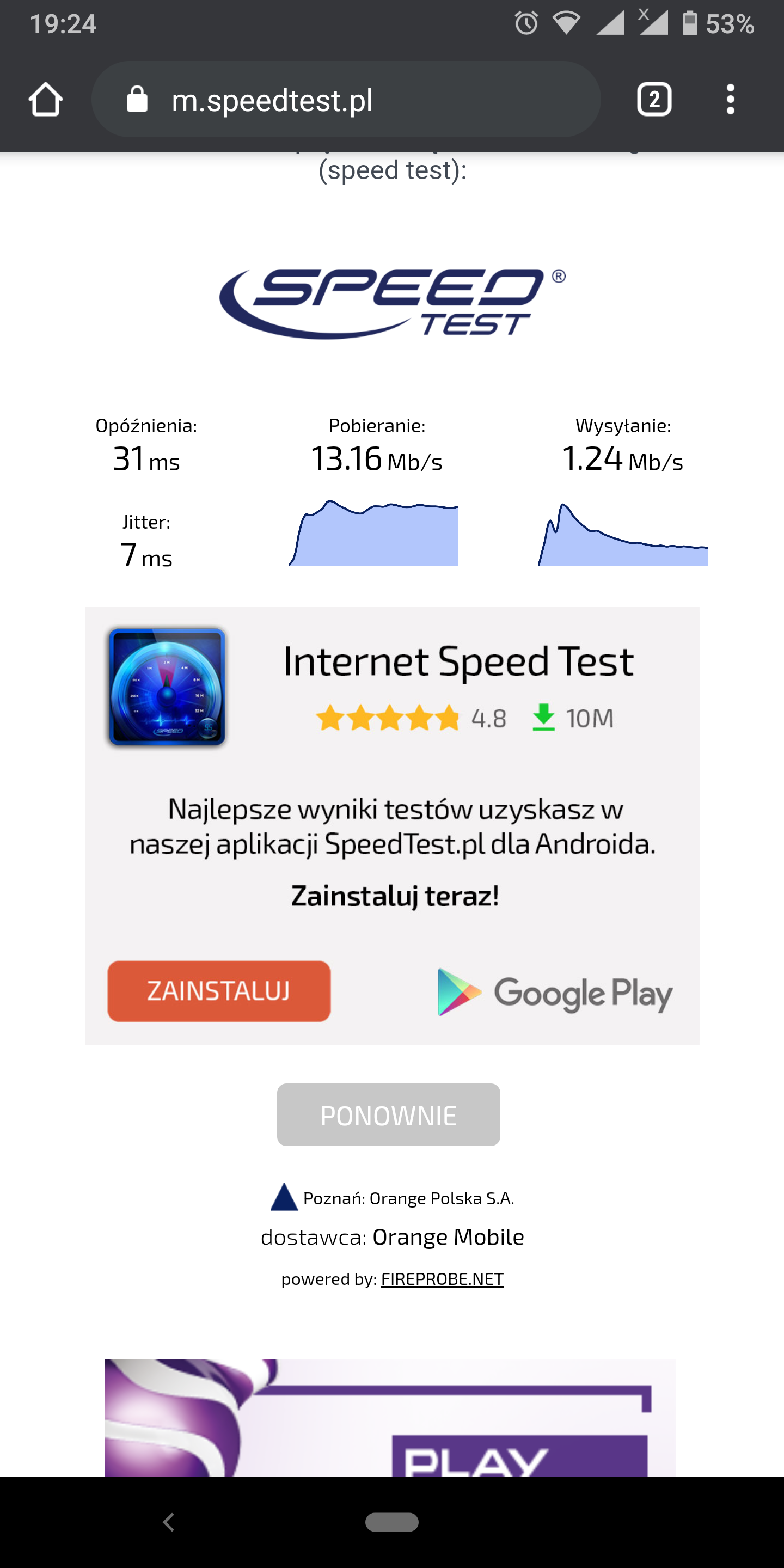Open the tab switcher showing 2 tabs
This screenshot has height=1568, width=784.
click(x=654, y=99)
